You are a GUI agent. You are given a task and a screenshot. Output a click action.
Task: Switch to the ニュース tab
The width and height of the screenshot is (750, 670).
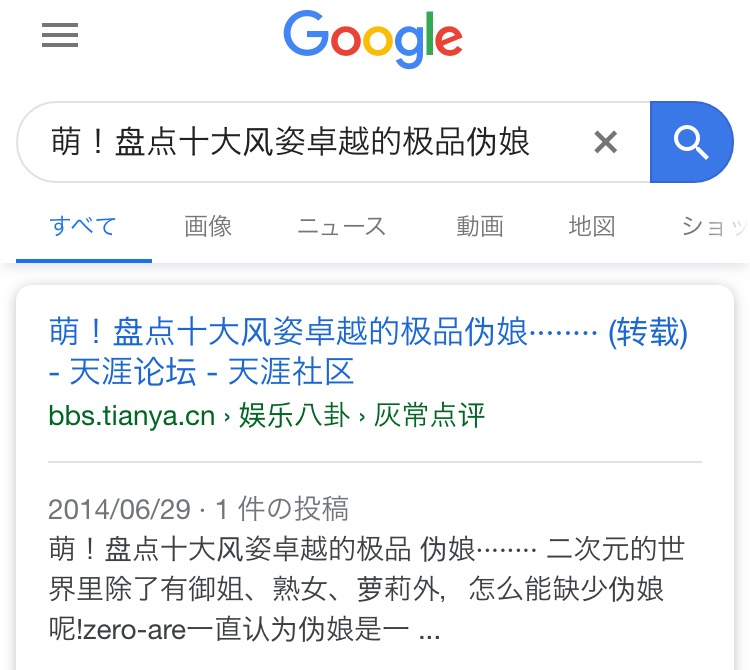(341, 226)
